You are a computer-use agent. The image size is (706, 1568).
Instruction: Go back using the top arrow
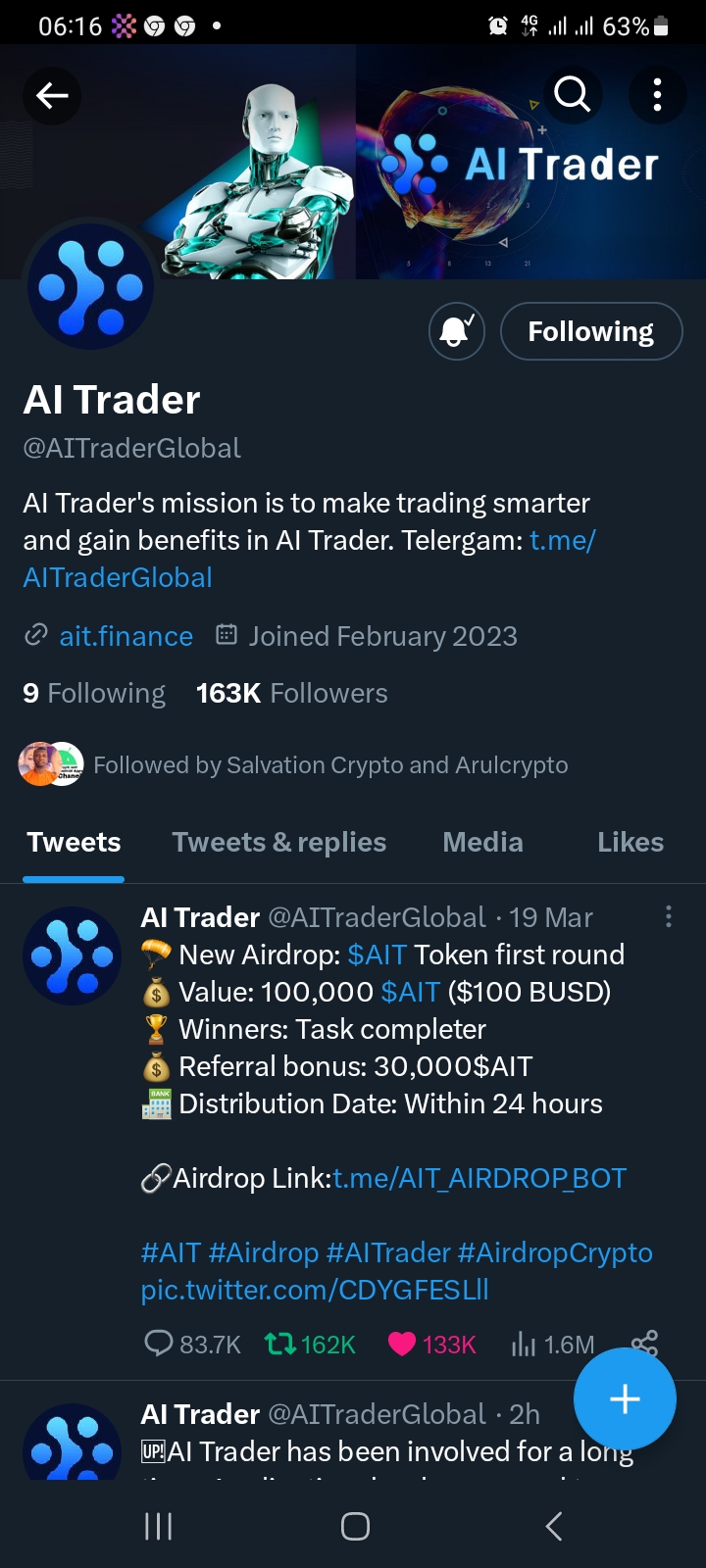(x=52, y=95)
